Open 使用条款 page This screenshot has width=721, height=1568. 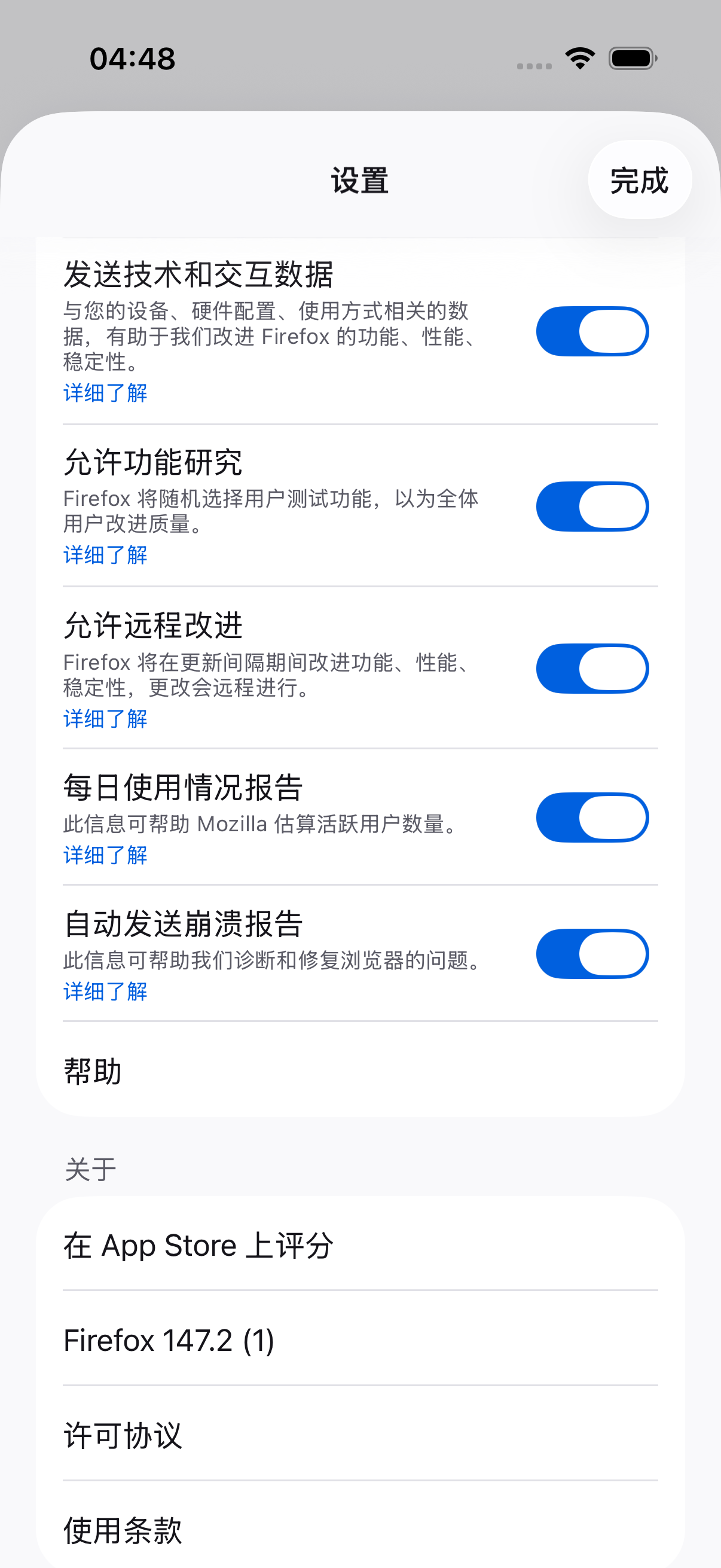coord(360,1529)
